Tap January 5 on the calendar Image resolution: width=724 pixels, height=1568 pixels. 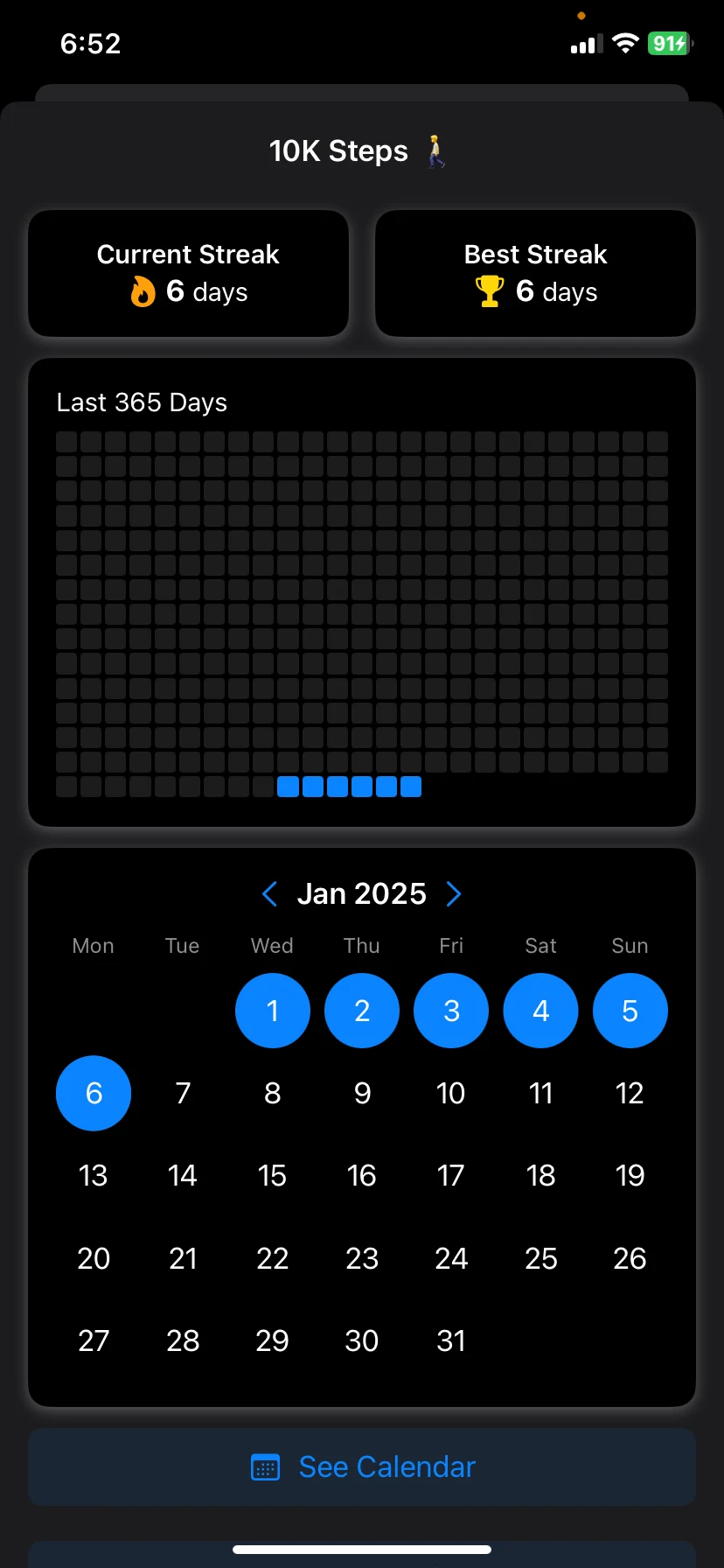point(630,1011)
